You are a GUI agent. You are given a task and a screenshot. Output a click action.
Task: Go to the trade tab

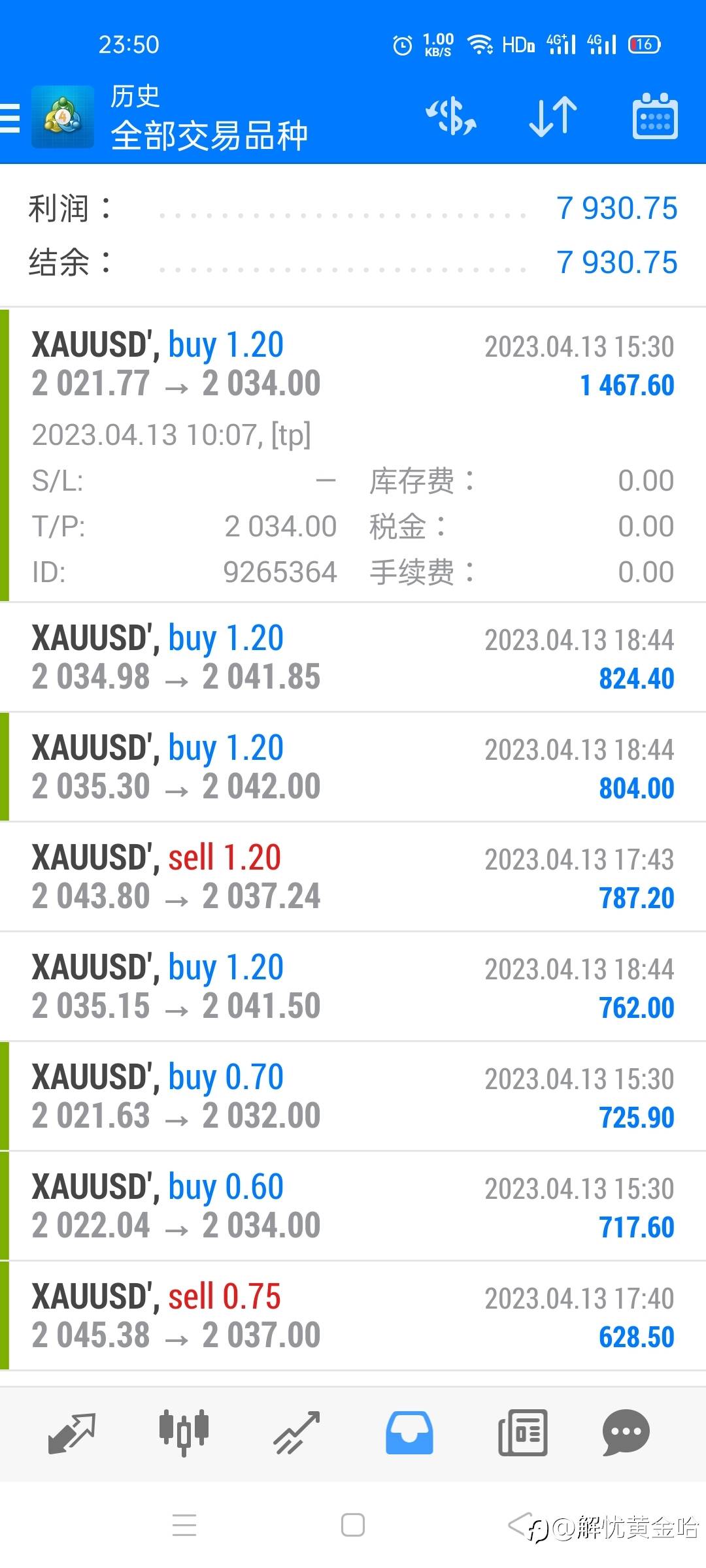click(x=296, y=1433)
